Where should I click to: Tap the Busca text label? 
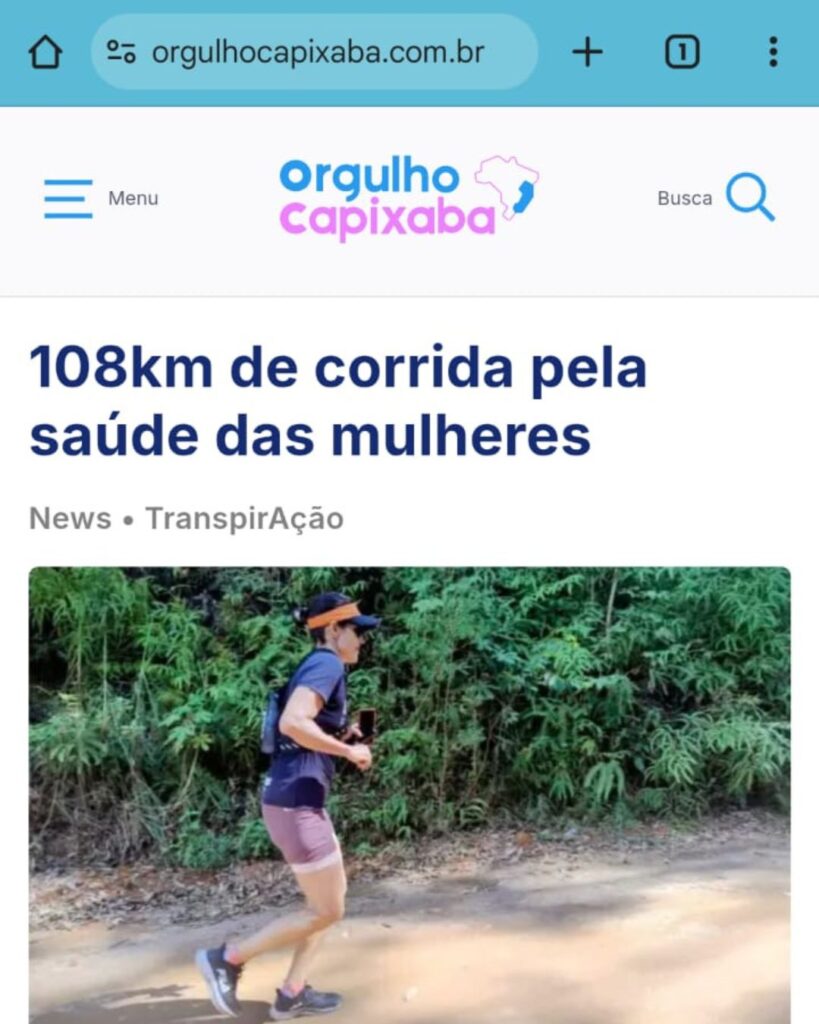click(x=684, y=198)
